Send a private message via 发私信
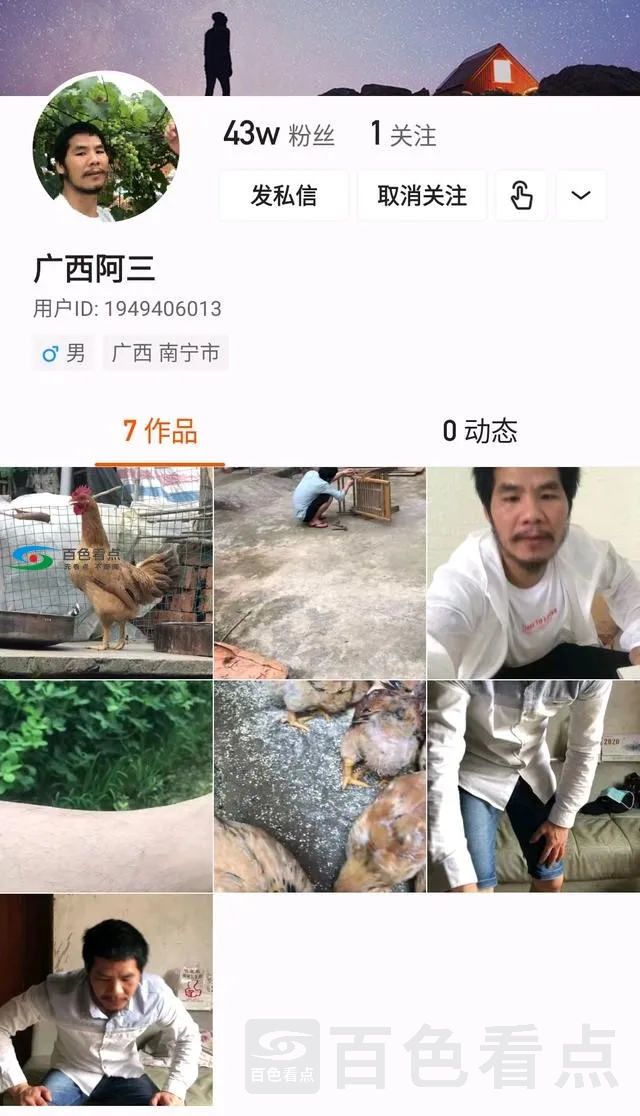The image size is (640, 1116). click(283, 196)
